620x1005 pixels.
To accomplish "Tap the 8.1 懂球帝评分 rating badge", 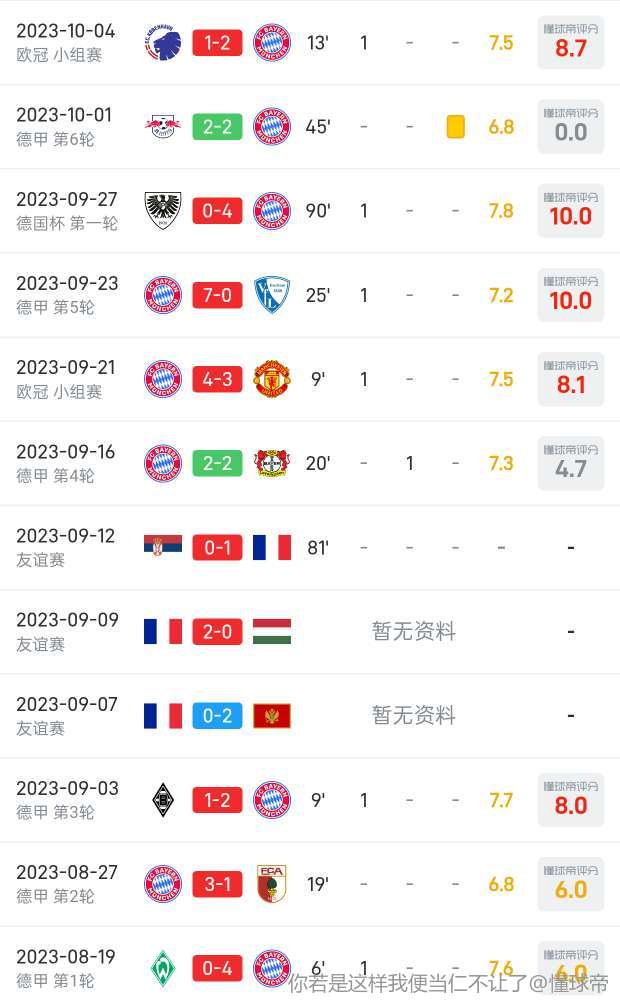I will point(571,379).
